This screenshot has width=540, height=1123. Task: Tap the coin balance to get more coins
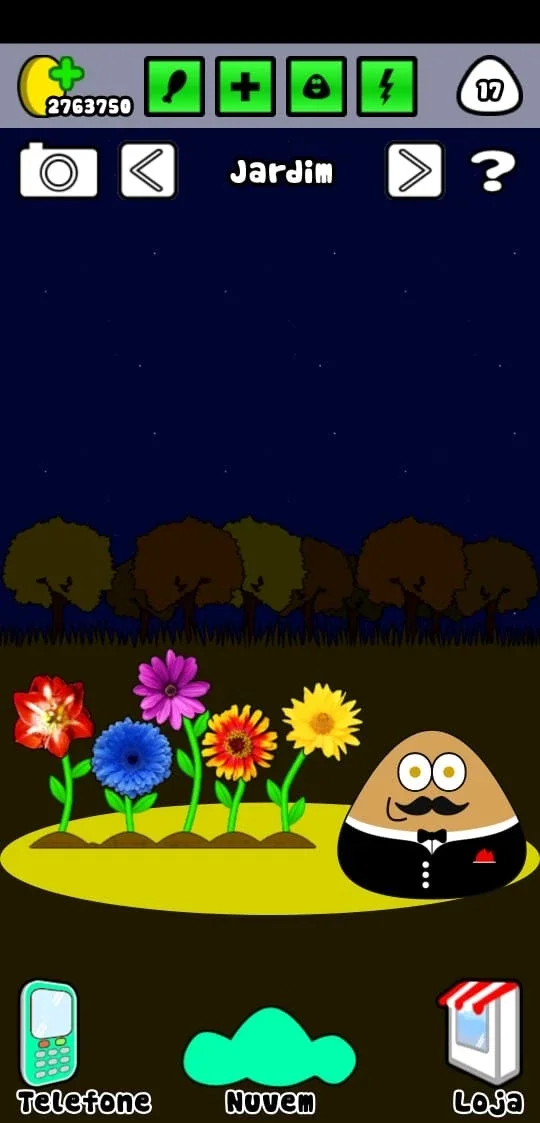tap(74, 87)
